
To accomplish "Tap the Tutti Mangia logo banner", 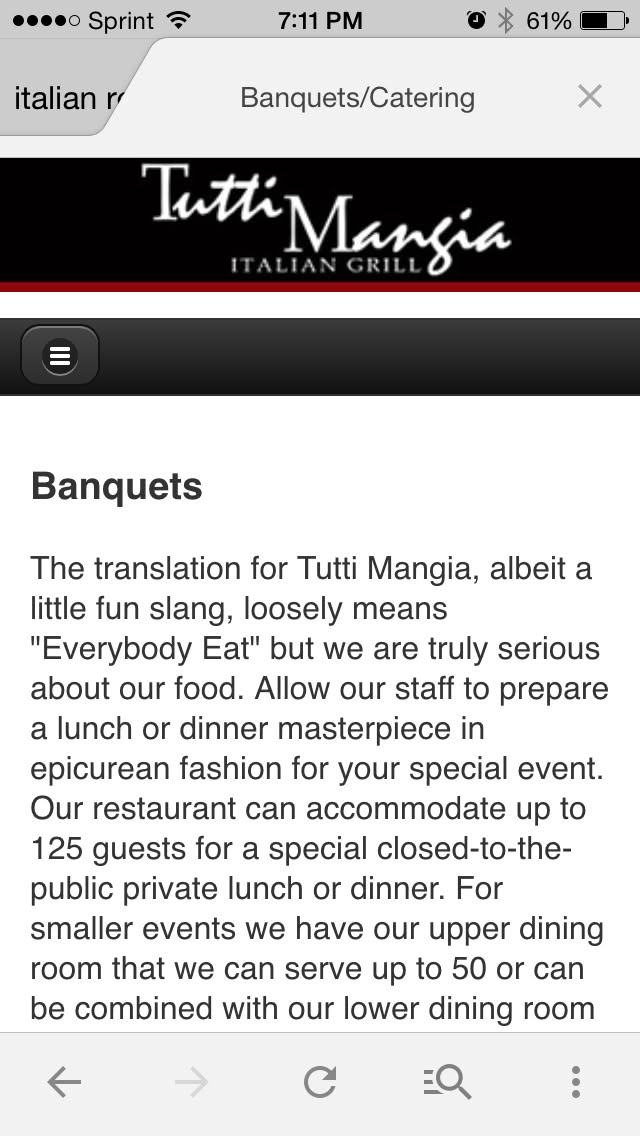I will pyautogui.click(x=320, y=220).
